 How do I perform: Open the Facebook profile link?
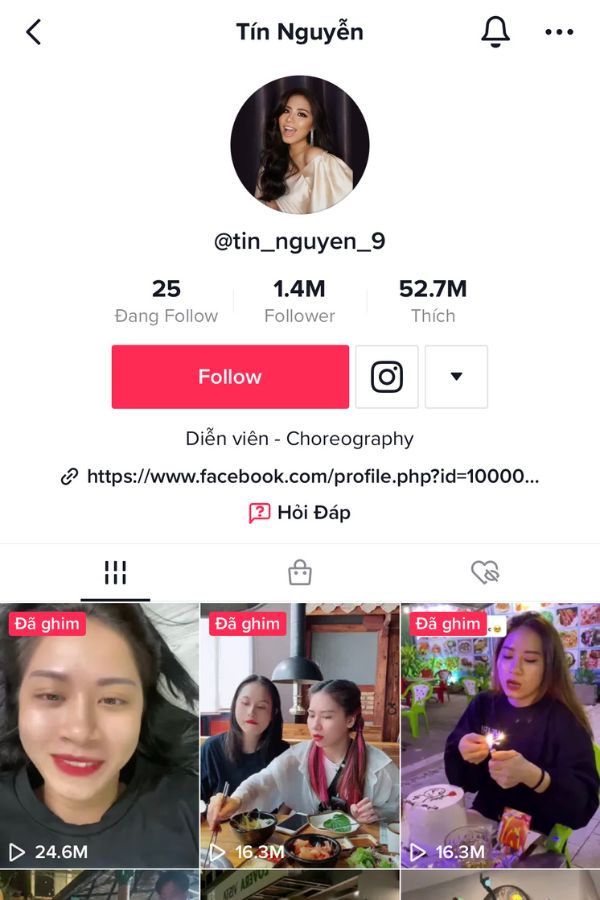pyautogui.click(x=312, y=476)
